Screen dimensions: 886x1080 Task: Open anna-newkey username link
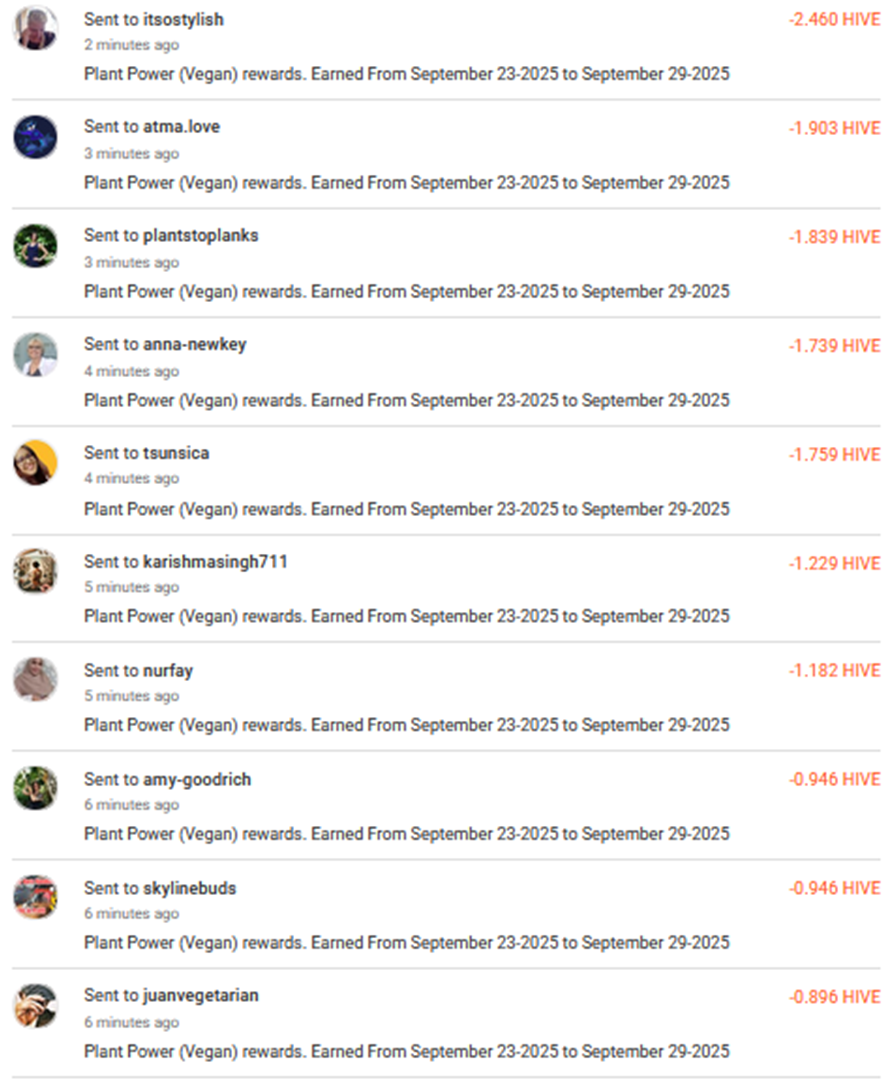coord(194,344)
